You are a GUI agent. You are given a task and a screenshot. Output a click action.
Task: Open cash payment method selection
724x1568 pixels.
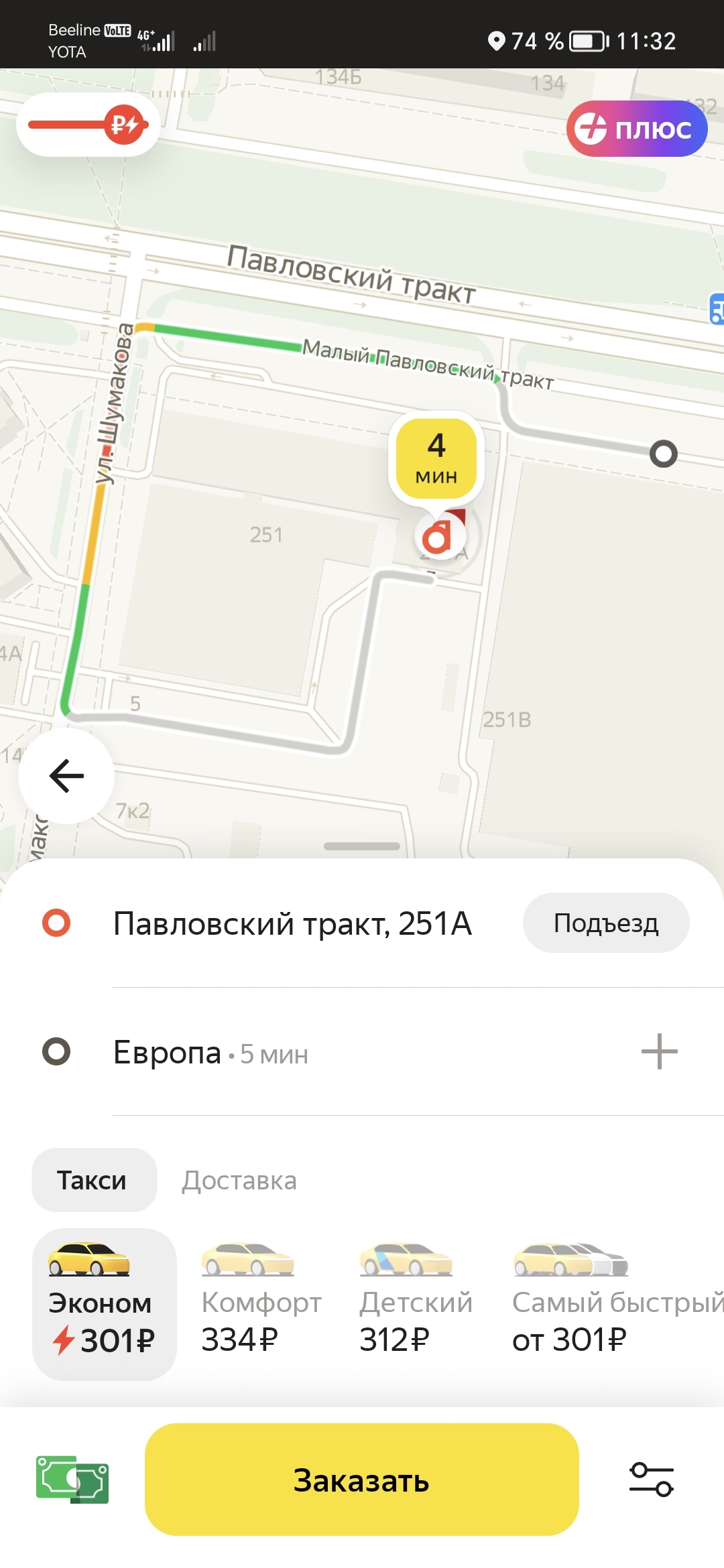[72, 1480]
